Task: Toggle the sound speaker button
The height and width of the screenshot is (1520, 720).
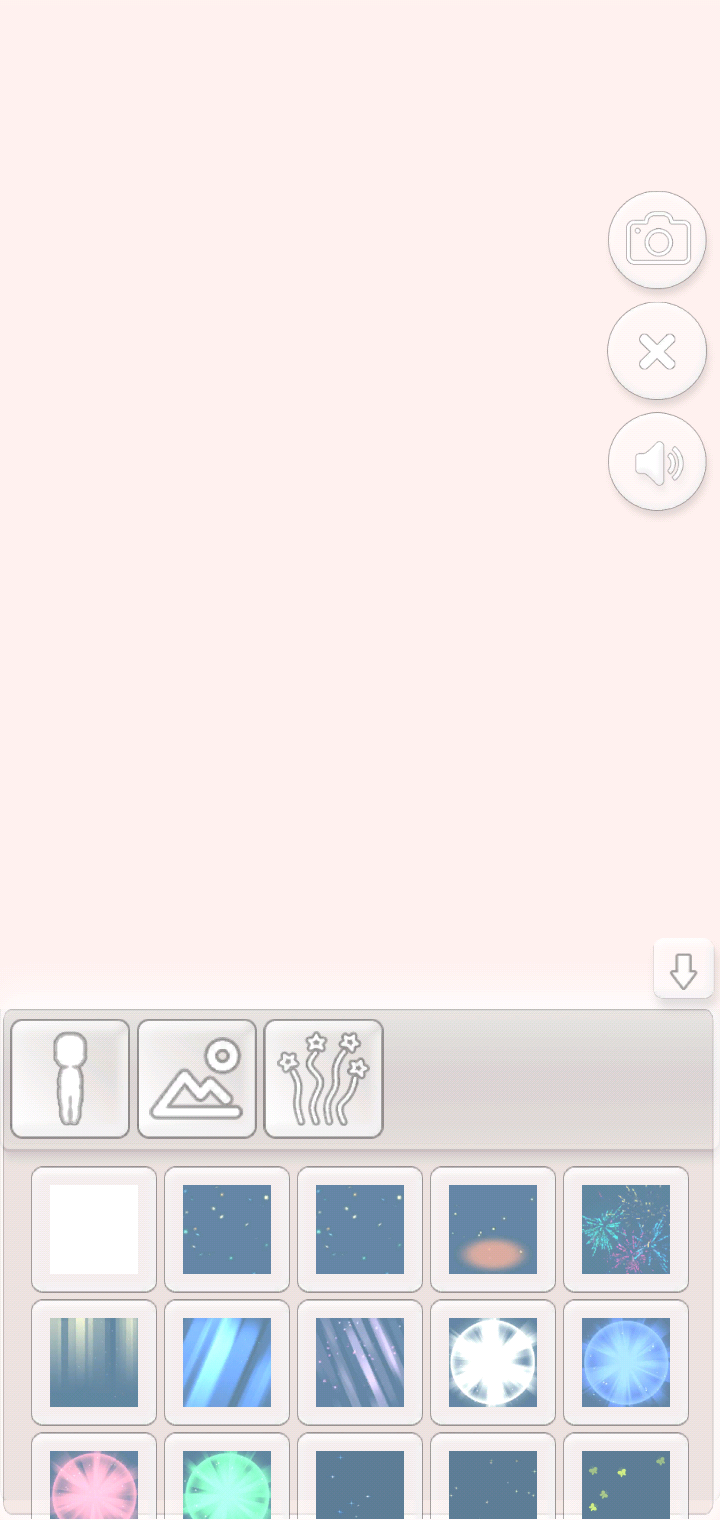Action: [657, 462]
